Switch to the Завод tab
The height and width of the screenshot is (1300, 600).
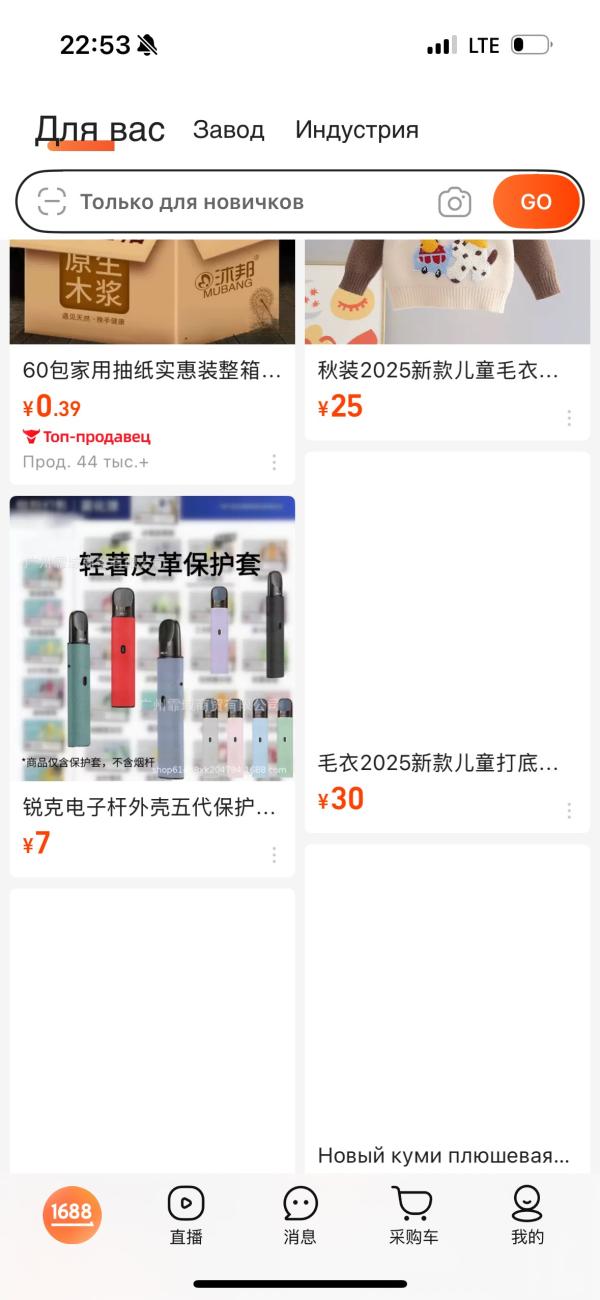(228, 130)
